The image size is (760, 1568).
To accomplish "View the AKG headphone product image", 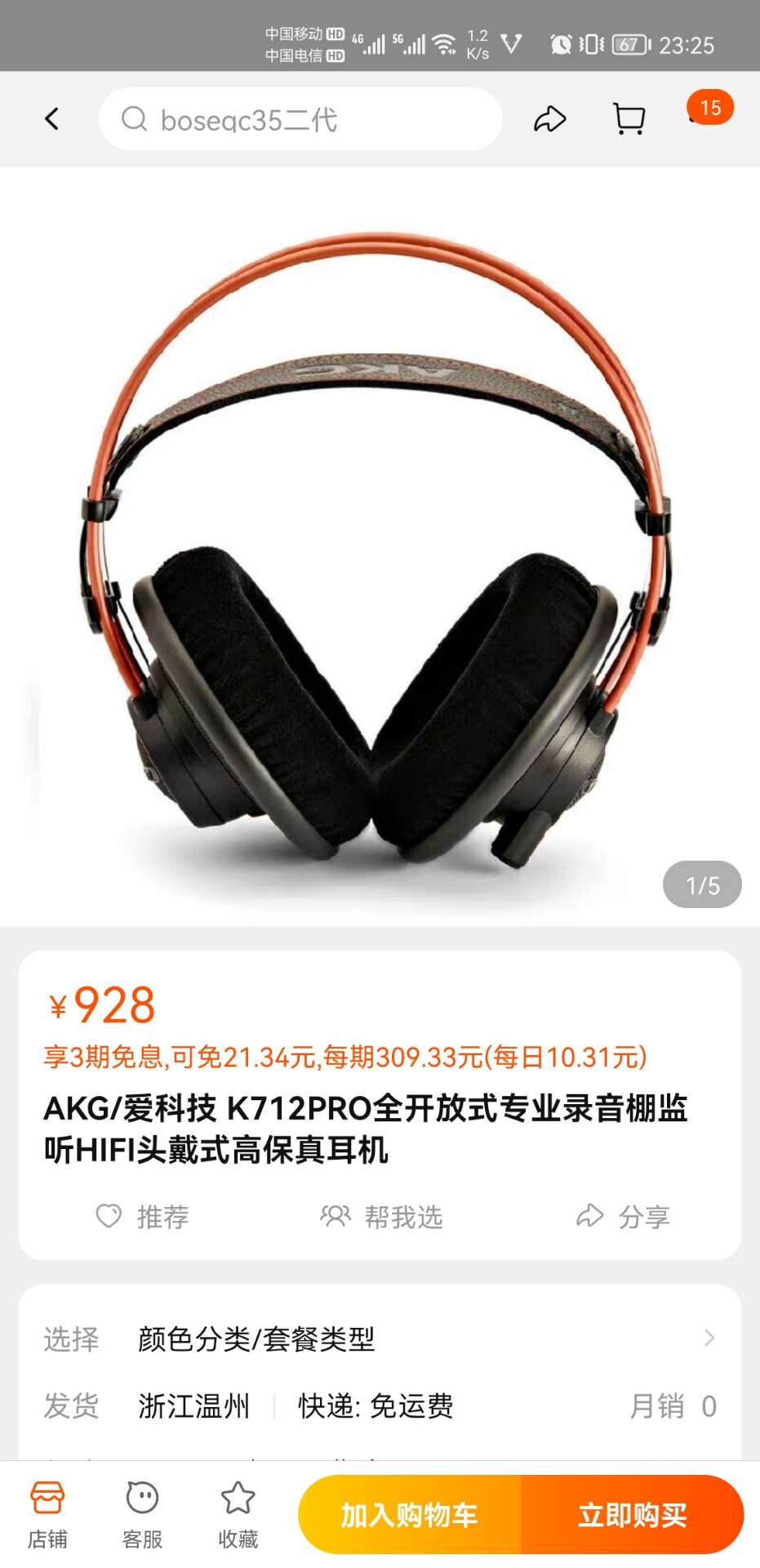I will coord(380,547).
